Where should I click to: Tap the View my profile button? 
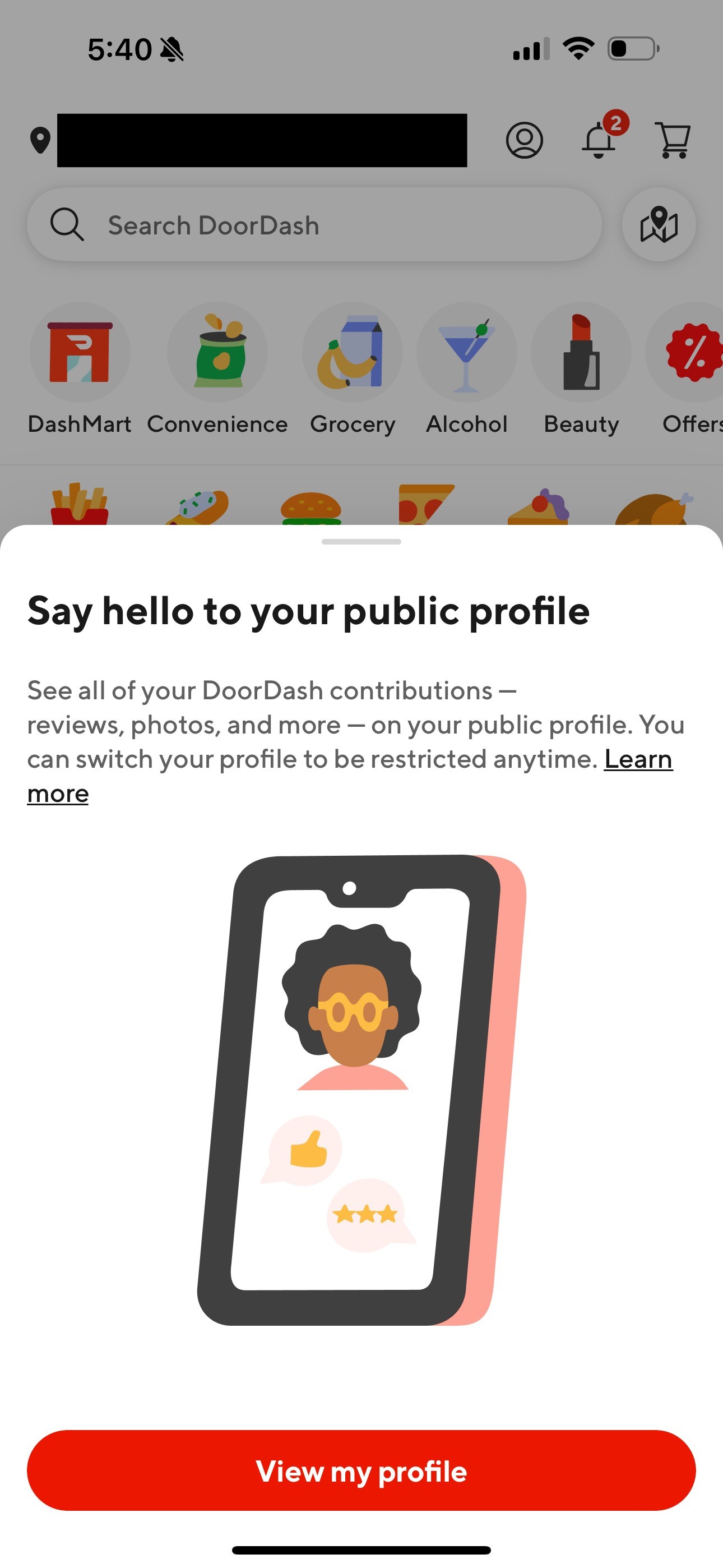coord(361,1470)
